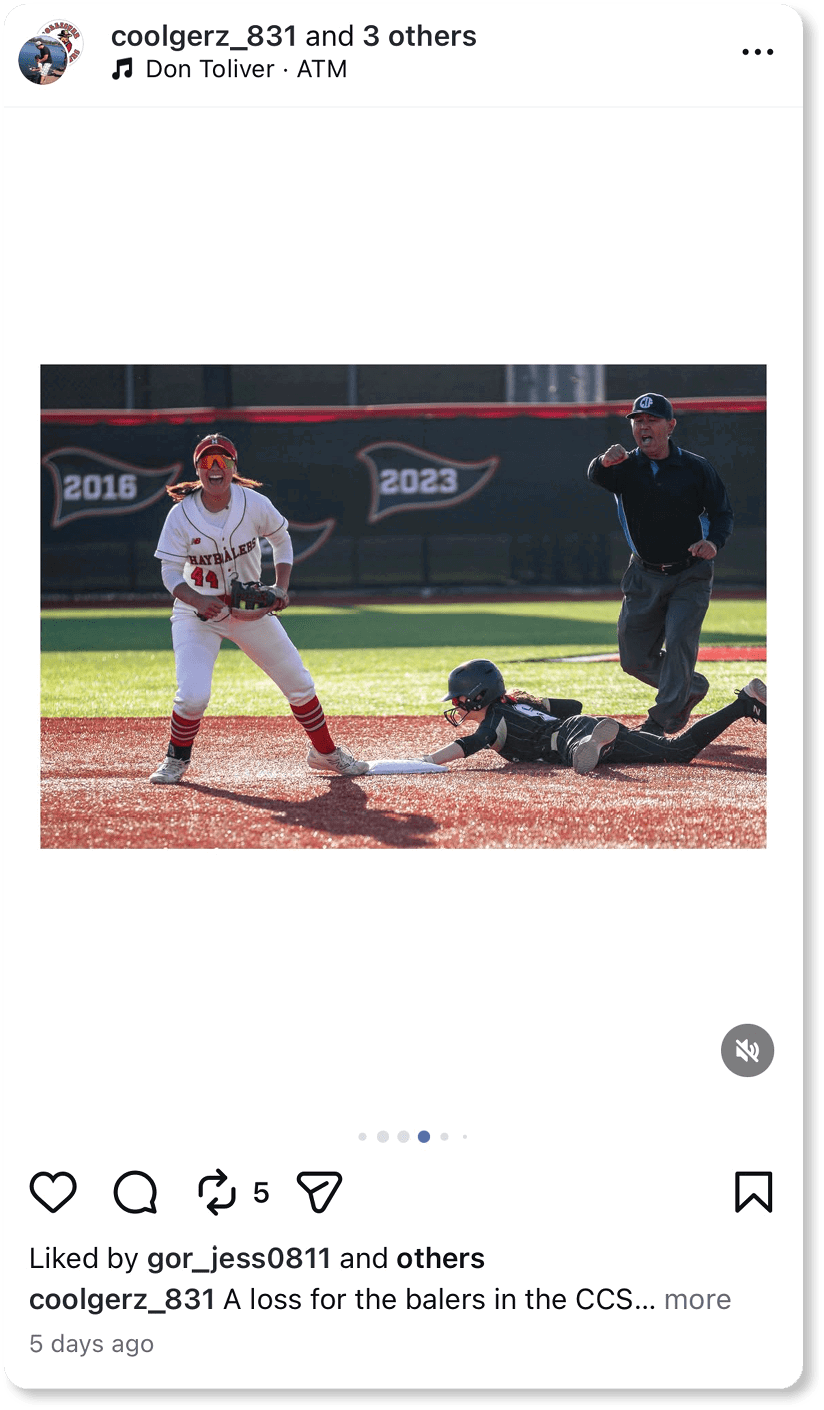View others who liked the post
The image size is (824, 1410).
pos(440,1259)
